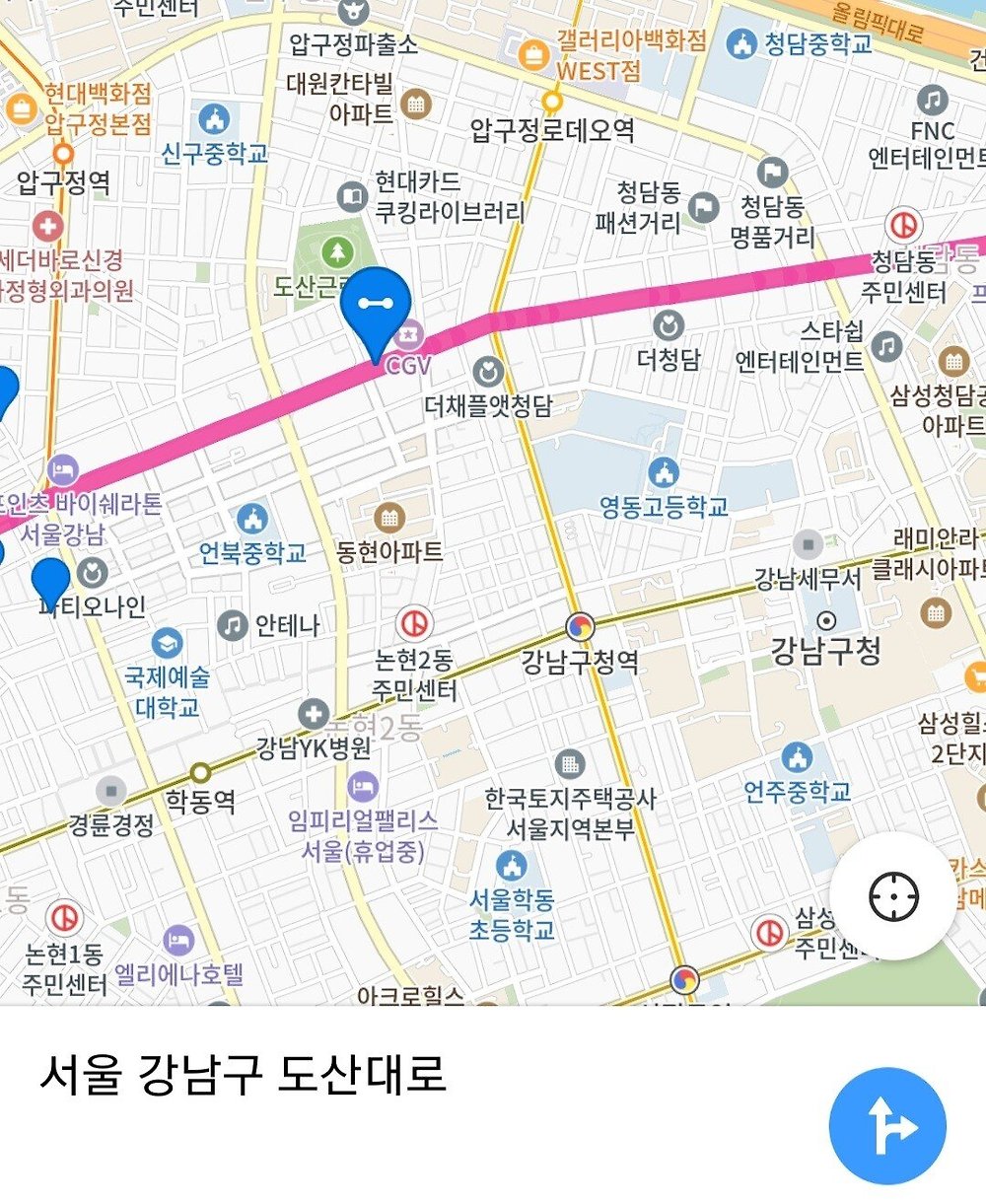
Task: Select the 갤러리아백화점 WEST점 place marker
Action: click(x=533, y=54)
